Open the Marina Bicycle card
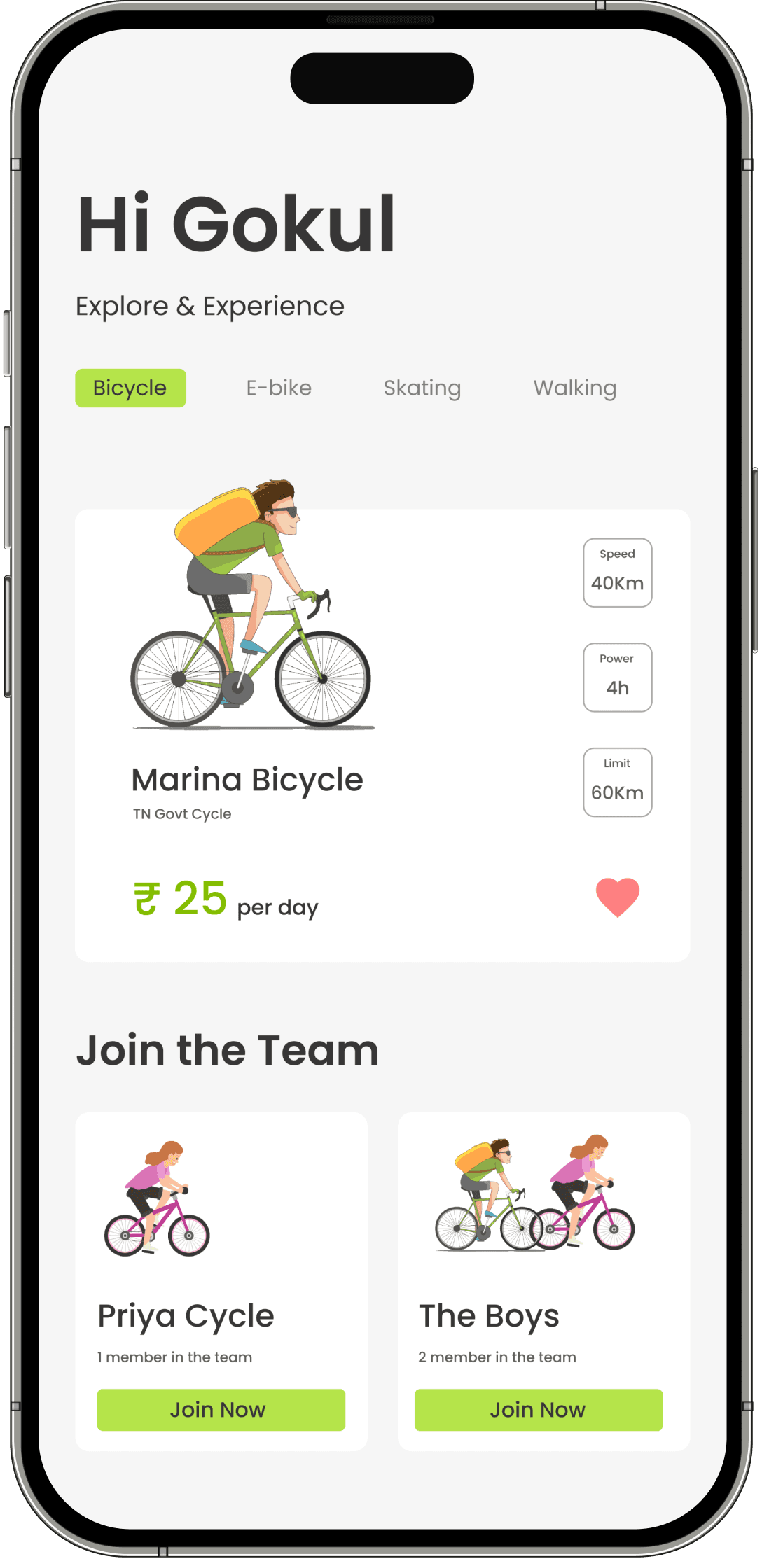Screen dimensions: 762x1568 382,735
